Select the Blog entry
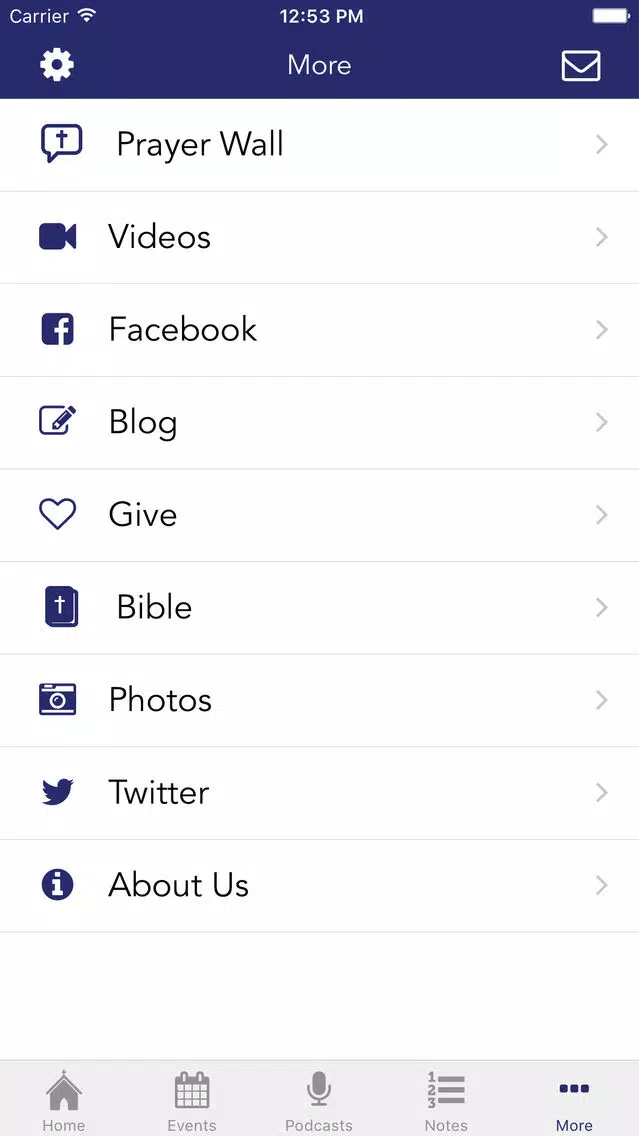This screenshot has height=1136, width=639. point(320,423)
